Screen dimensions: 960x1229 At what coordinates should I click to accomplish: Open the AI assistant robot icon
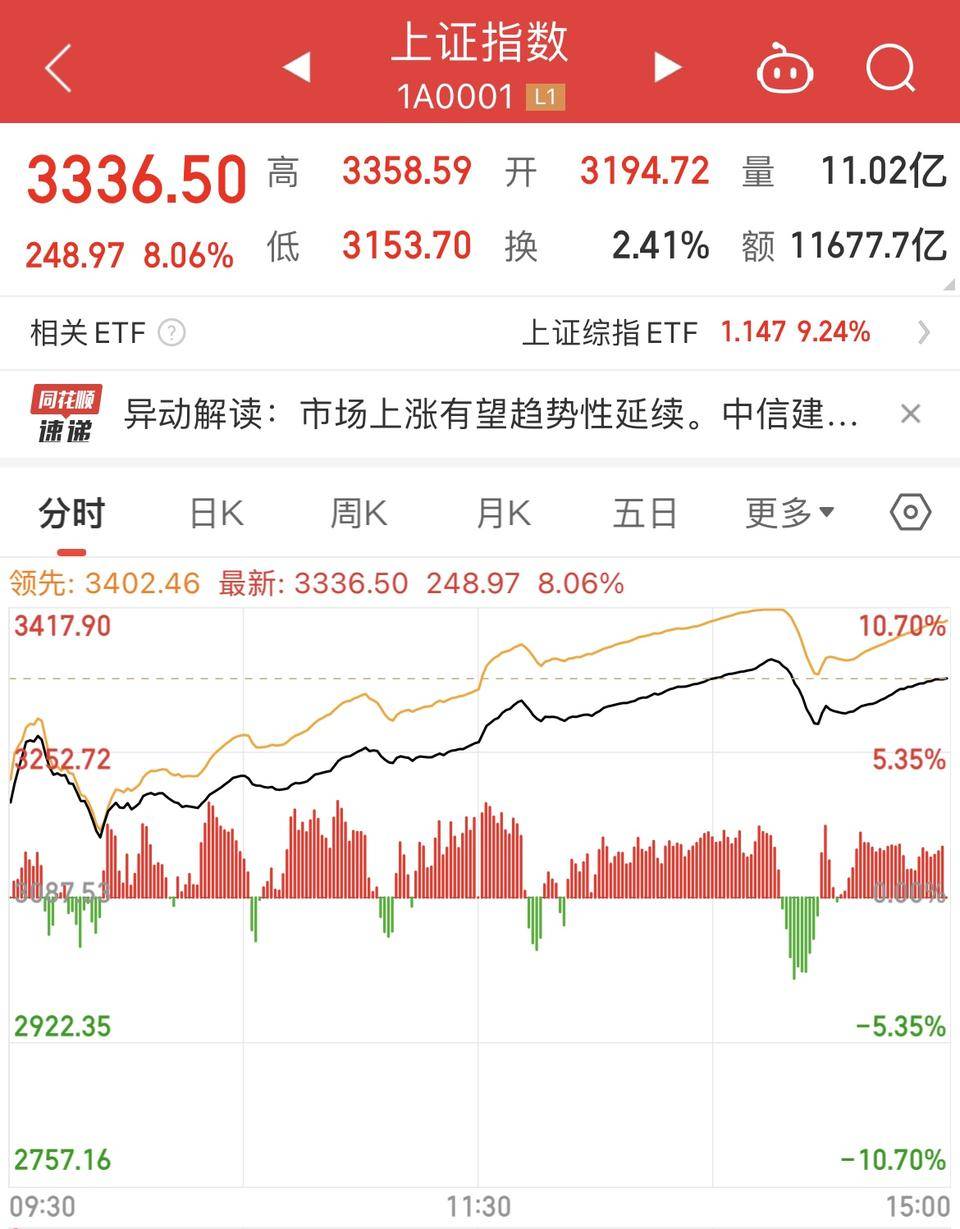point(786,68)
